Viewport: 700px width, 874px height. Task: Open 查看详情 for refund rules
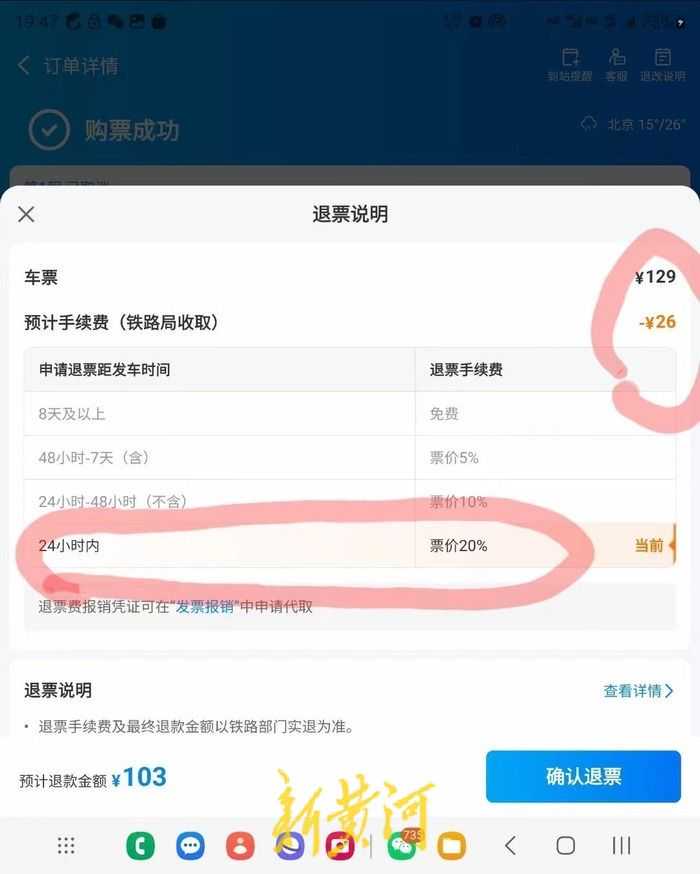pos(638,691)
